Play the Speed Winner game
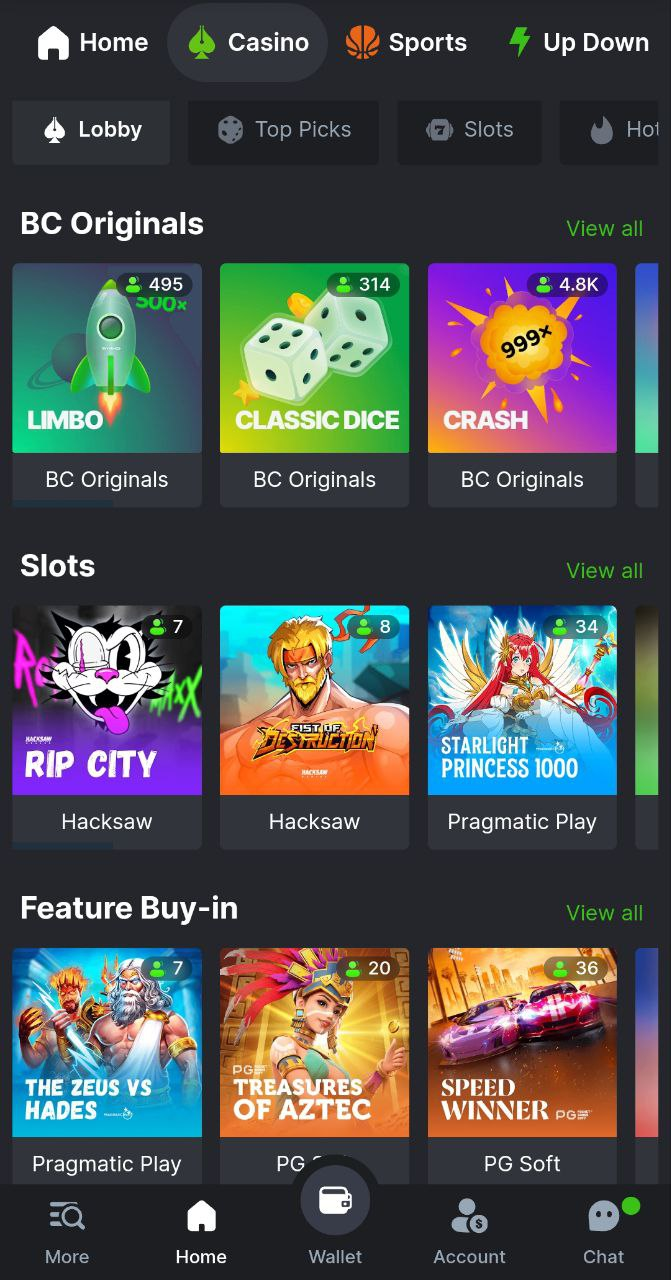Screen dimensions: 671x1280 point(522,1042)
